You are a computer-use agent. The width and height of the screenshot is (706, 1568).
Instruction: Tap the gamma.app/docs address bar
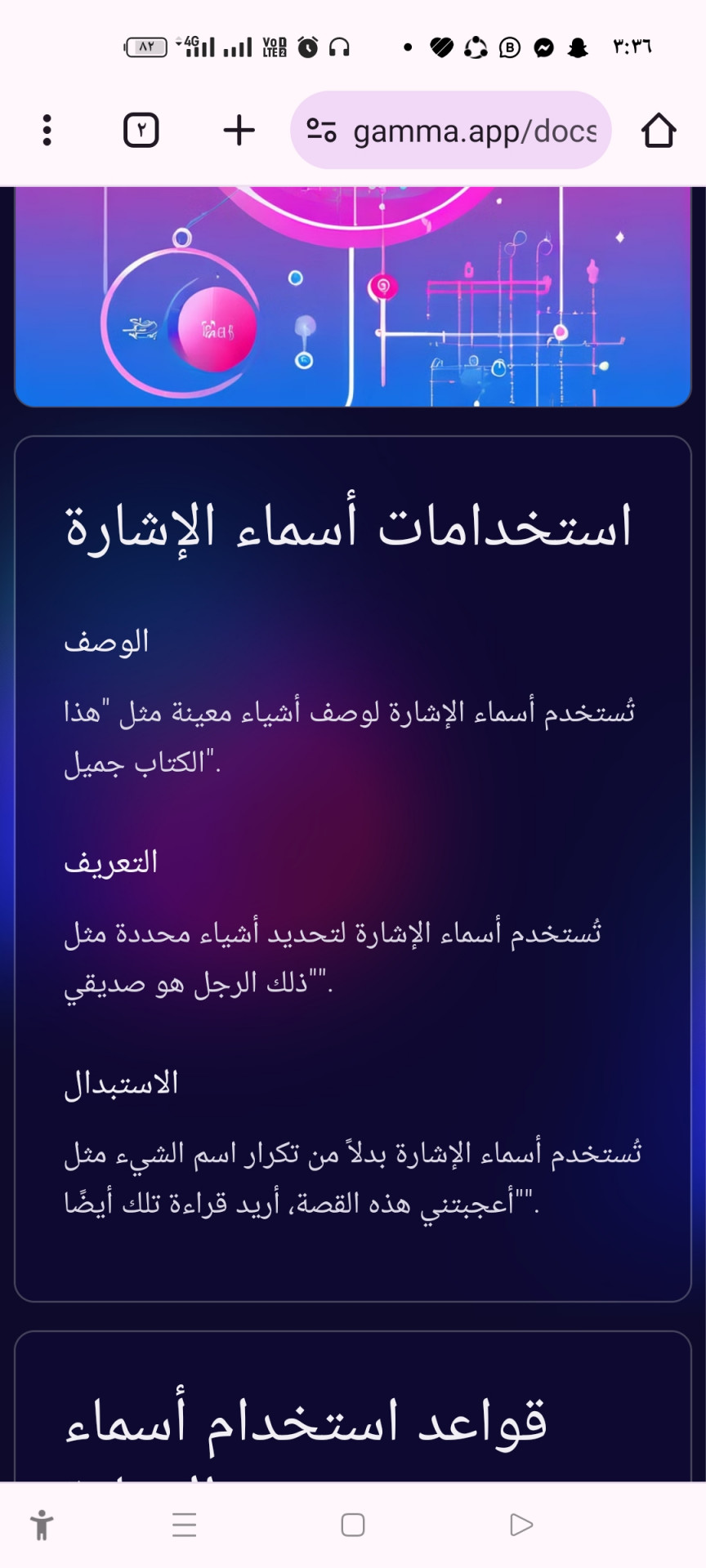[x=474, y=131]
